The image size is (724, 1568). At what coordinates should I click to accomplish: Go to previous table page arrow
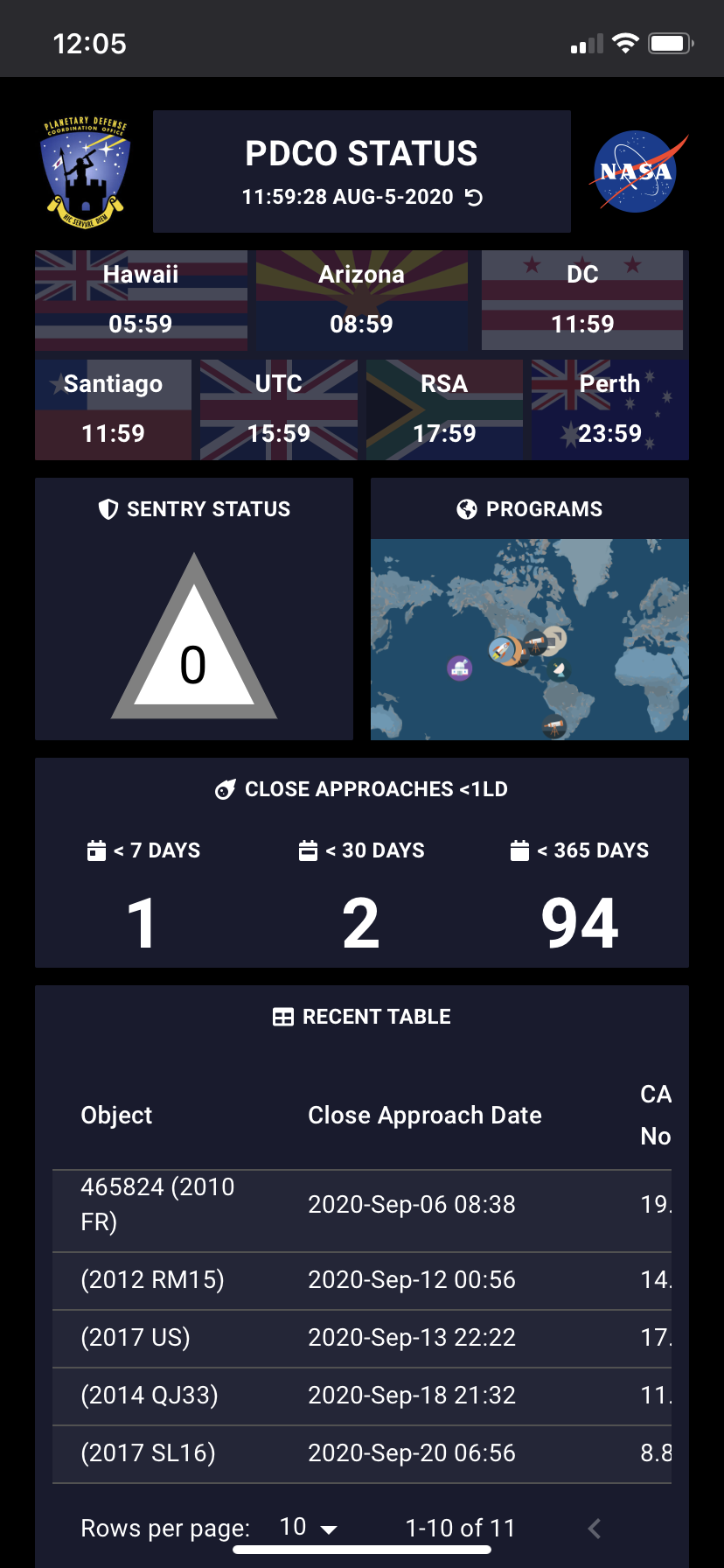(595, 1528)
